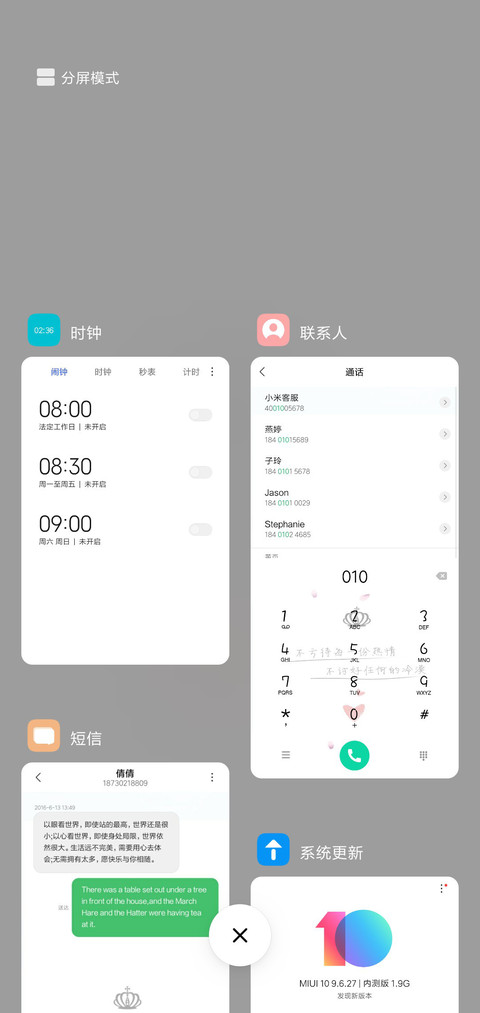Image resolution: width=480 pixels, height=1013 pixels.
Task: Enable split-screen mode (分屏模式)
Action: point(78,78)
